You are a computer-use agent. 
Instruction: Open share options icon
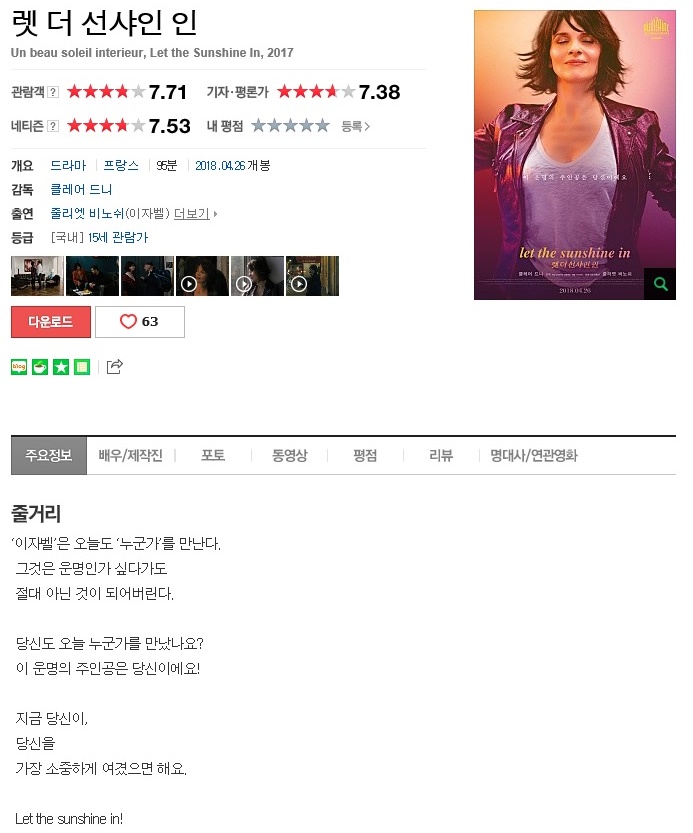114,367
